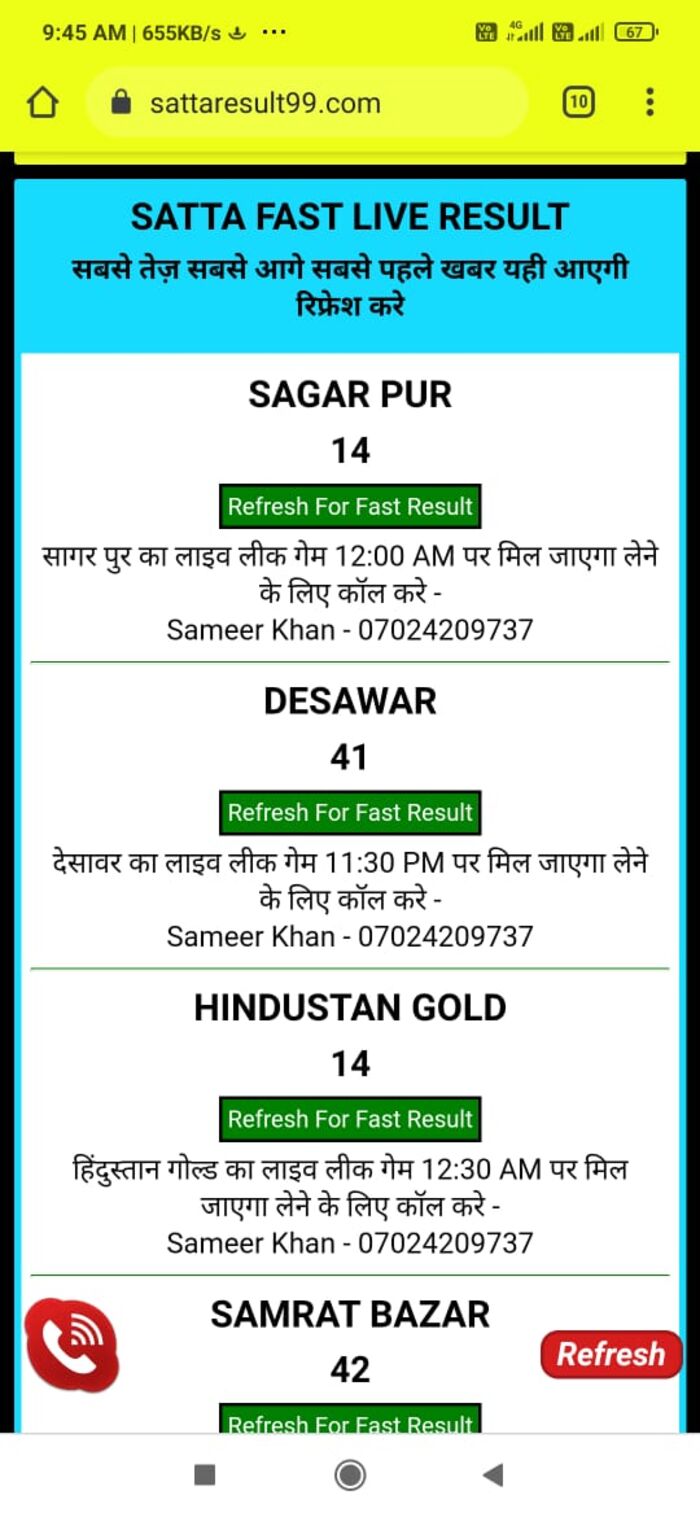The image size is (700, 1517).
Task: Tap the red floating phone call icon
Action: [72, 1345]
